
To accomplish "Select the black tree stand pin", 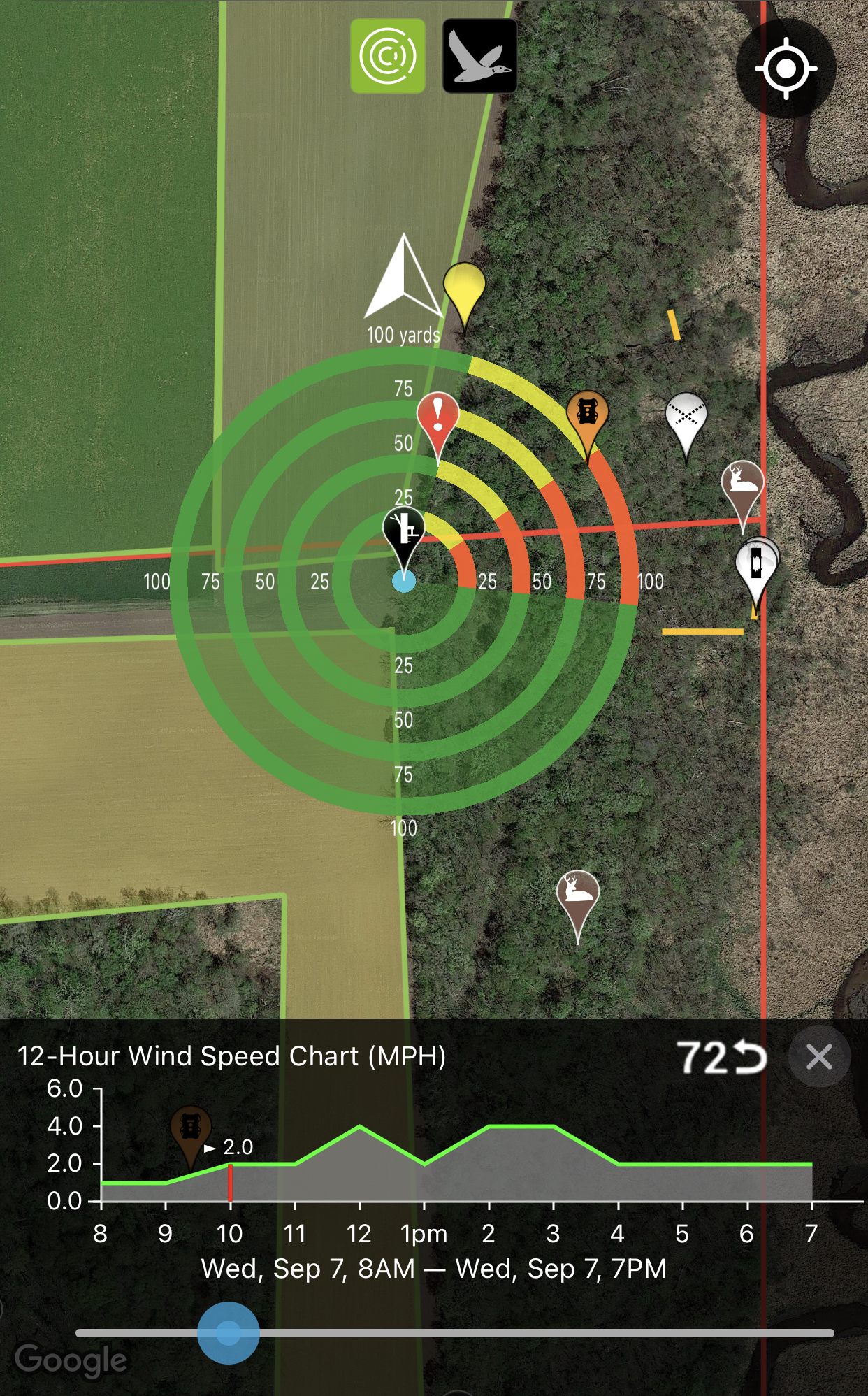I will (404, 533).
